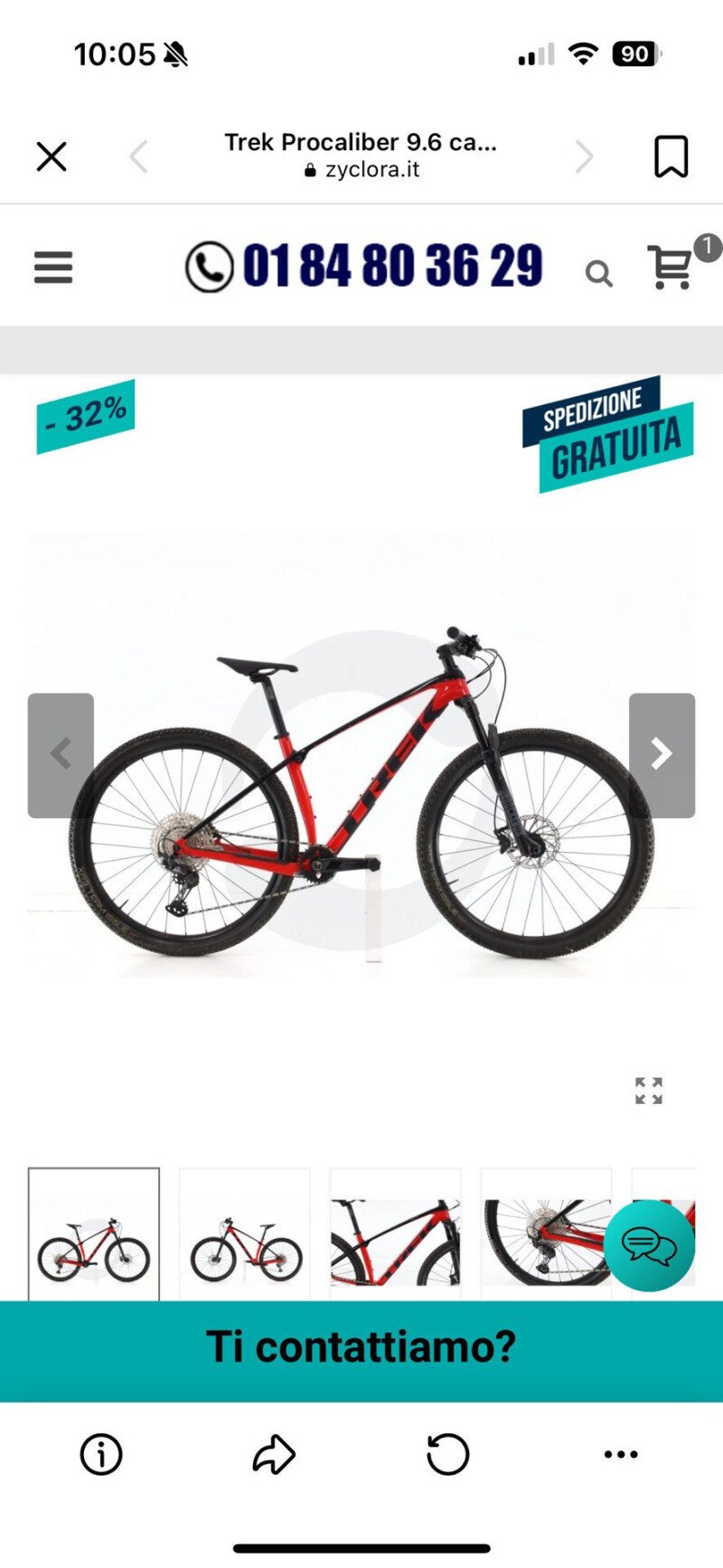
Task: Open the live chat bubble
Action: [x=649, y=1245]
